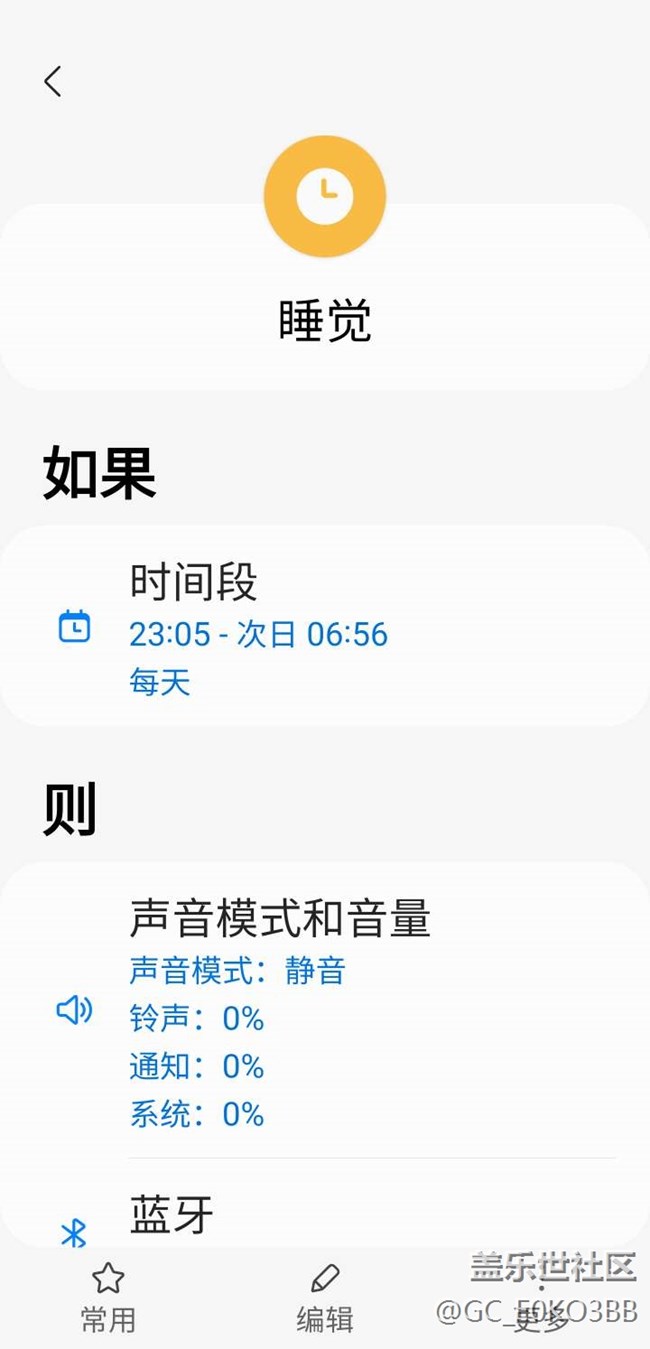Open the 时间段 time period condition

pyautogui.click(x=324, y=627)
